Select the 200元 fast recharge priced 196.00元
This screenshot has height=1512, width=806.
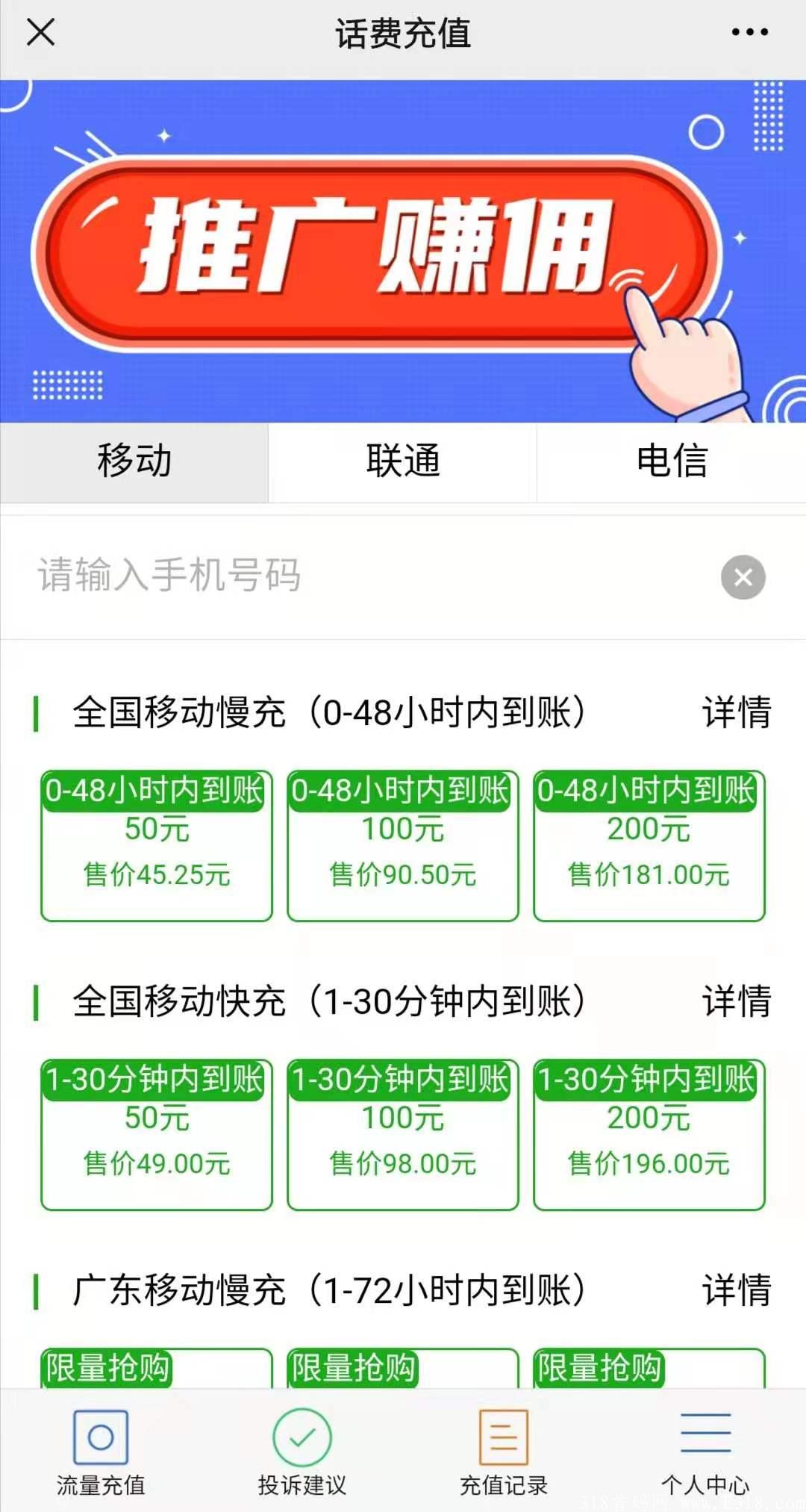click(x=649, y=1135)
